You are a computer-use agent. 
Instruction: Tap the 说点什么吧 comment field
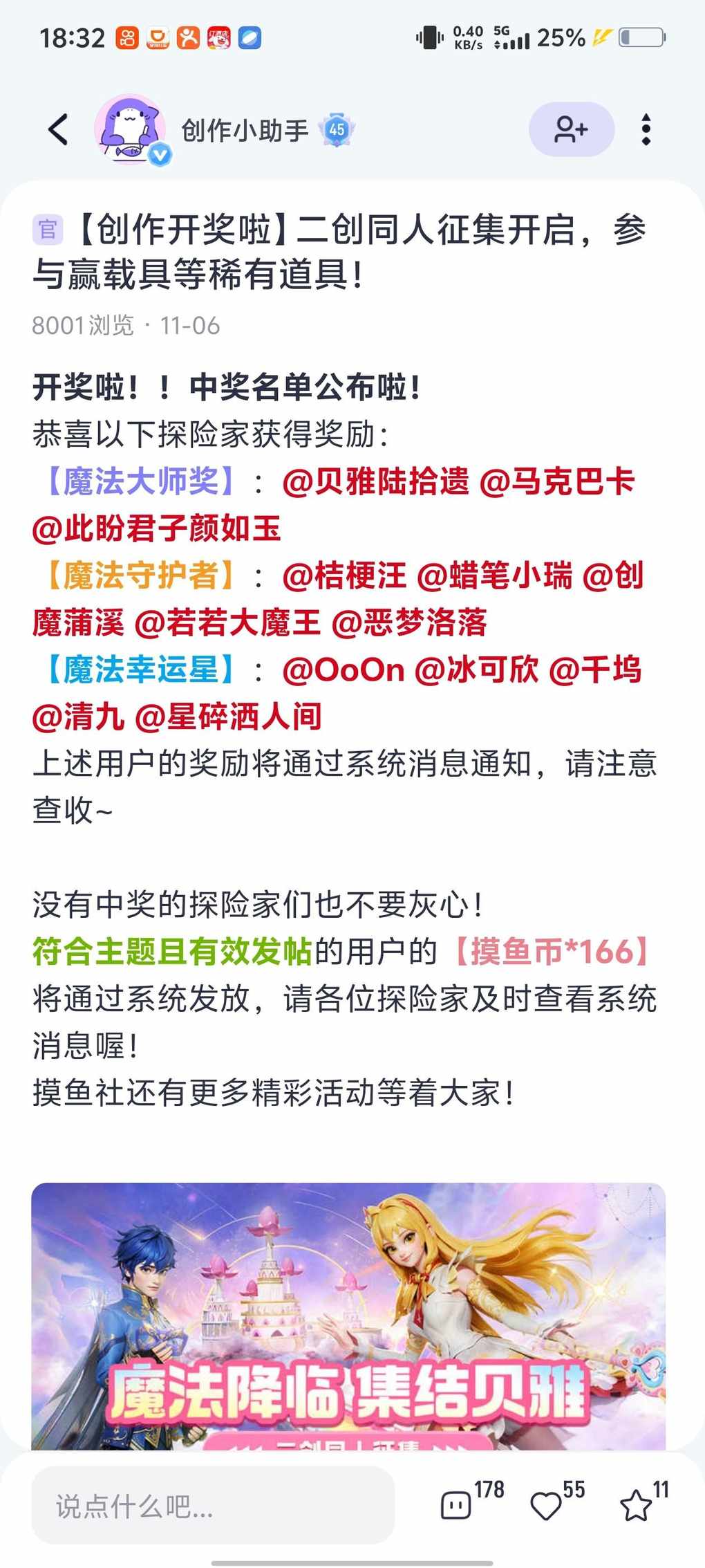click(x=213, y=1506)
